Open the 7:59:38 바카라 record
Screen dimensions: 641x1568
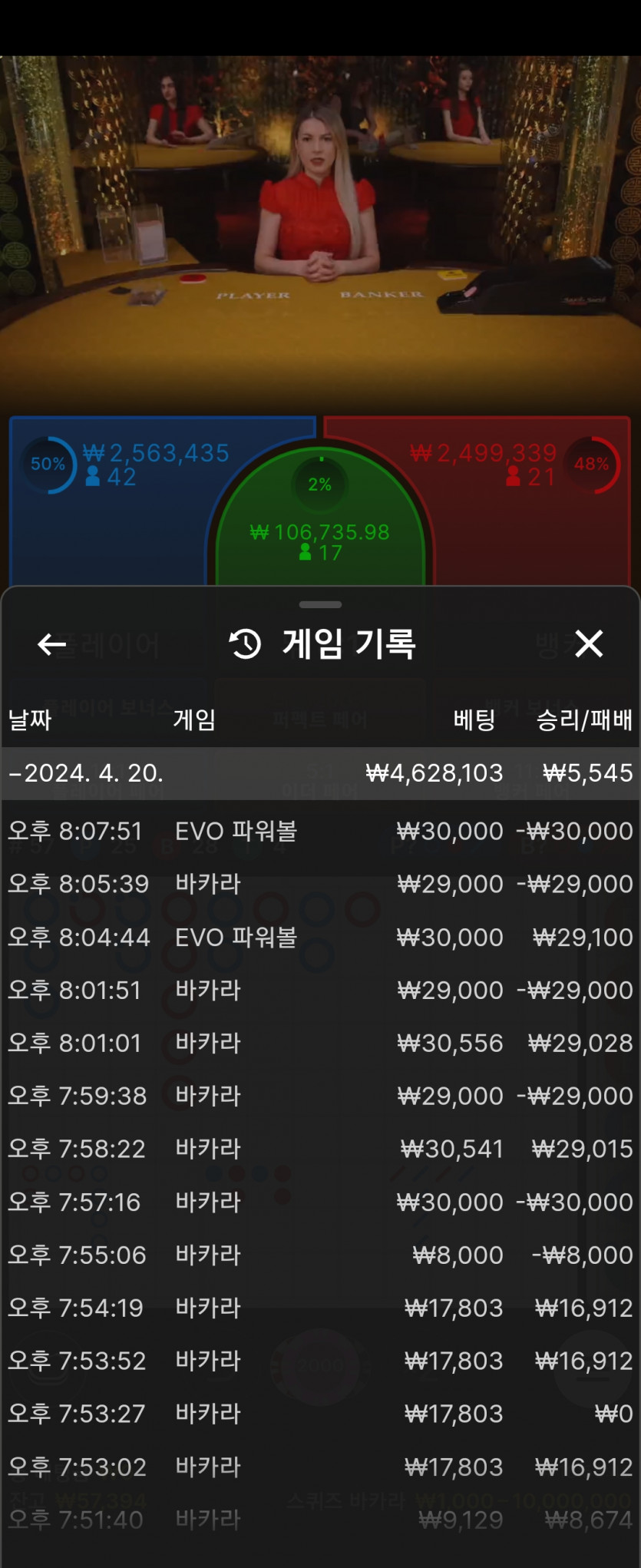[x=319, y=1096]
